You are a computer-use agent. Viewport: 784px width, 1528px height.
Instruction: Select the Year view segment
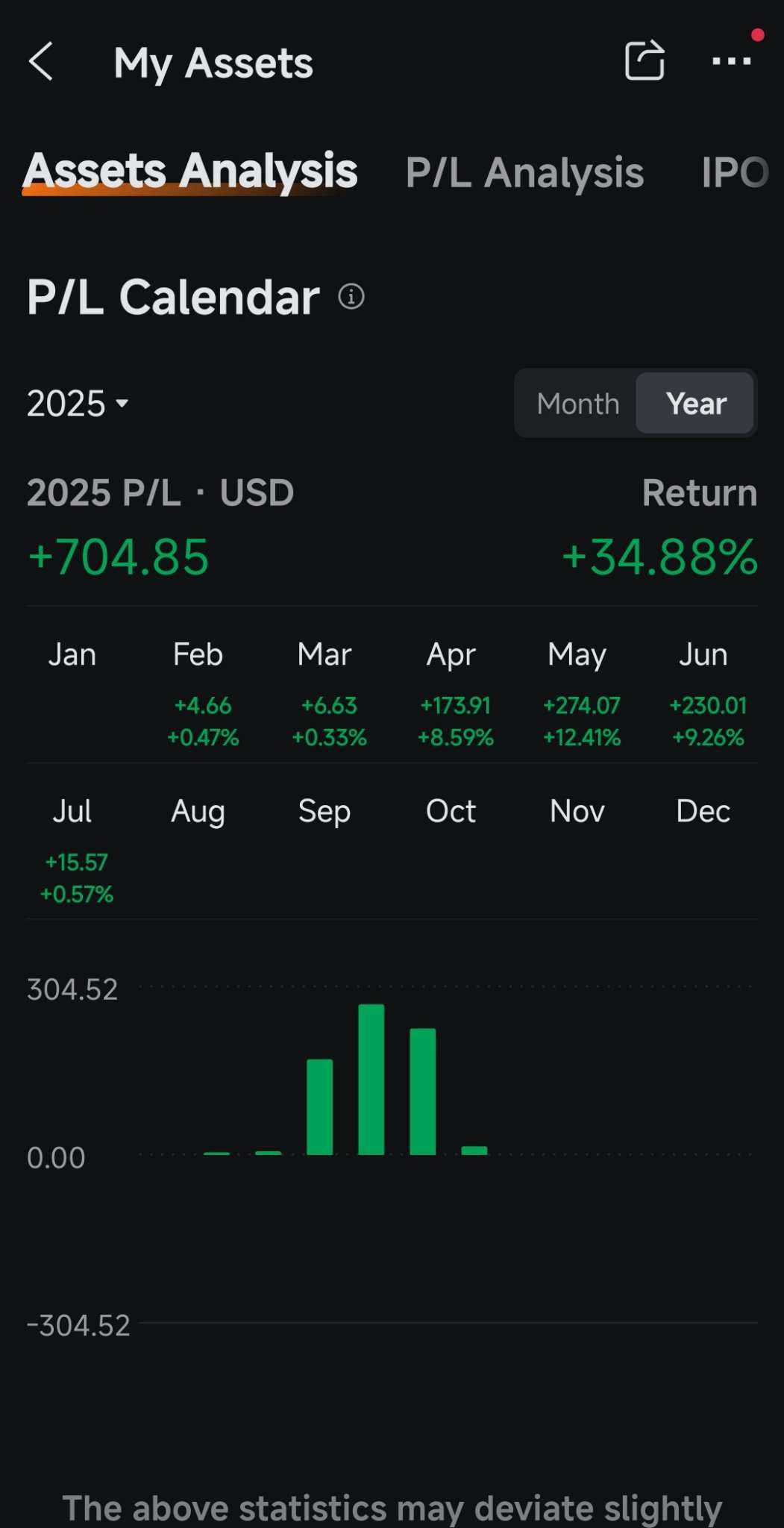(x=695, y=404)
